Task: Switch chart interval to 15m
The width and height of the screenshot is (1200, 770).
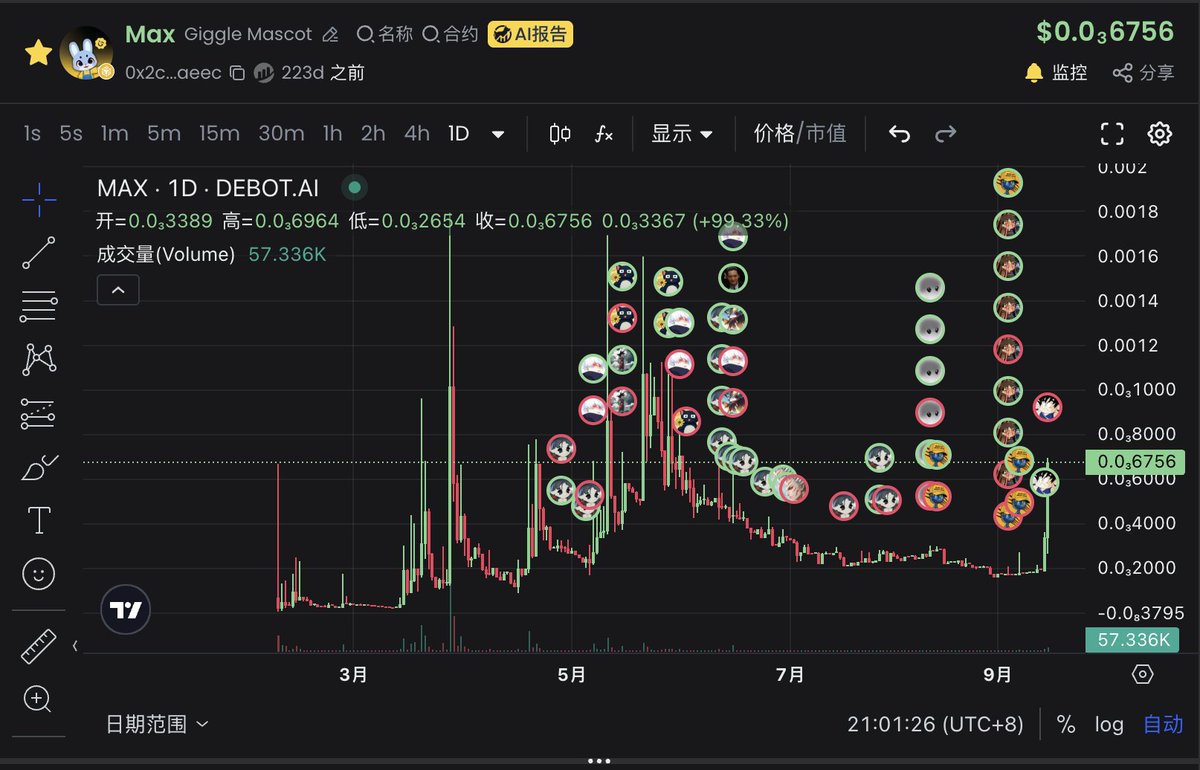Action: click(219, 133)
